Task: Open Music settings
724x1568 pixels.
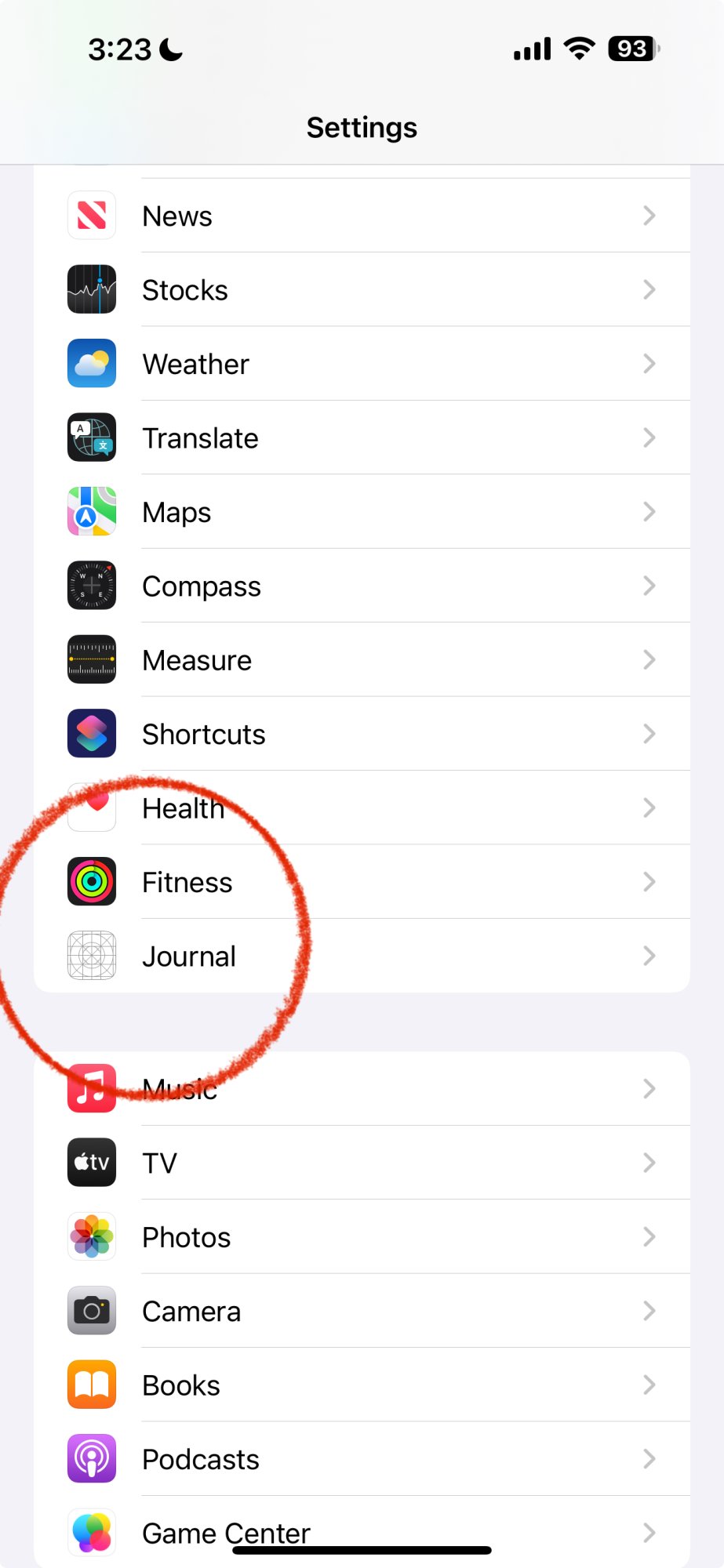Action: (361, 1089)
